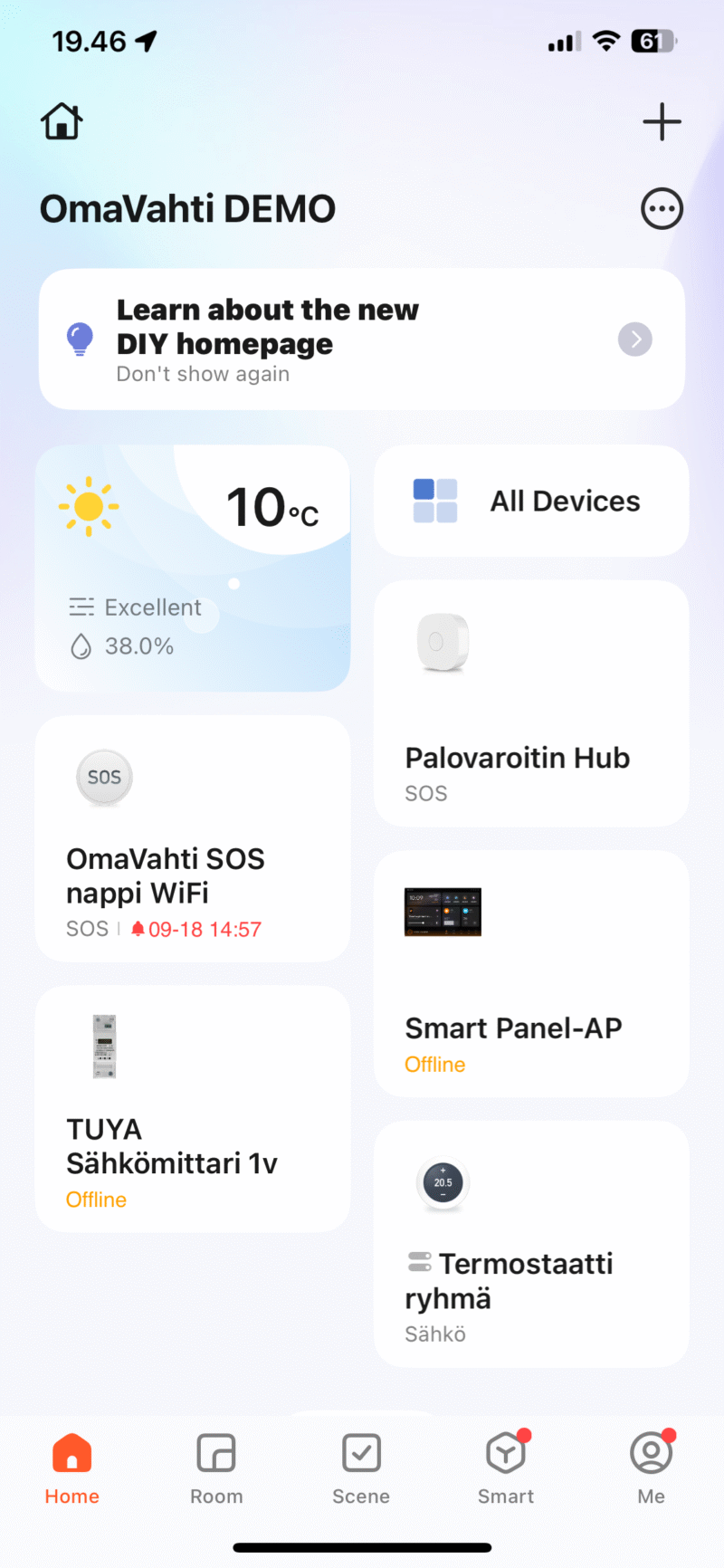Switch to the Room tab
Viewport: 724px width, 1568px height.
216,1468
